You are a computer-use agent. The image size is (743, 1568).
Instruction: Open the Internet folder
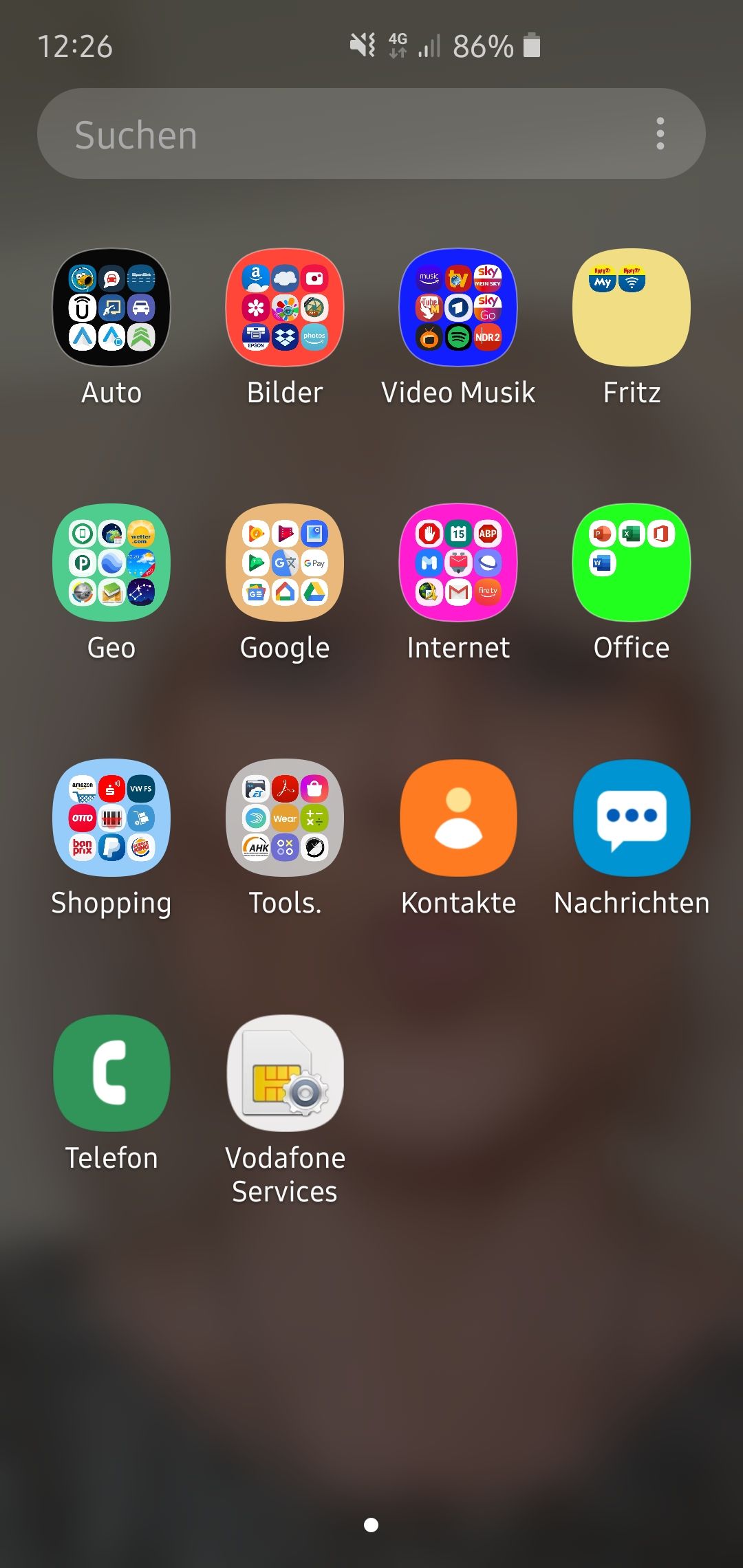[x=458, y=563]
